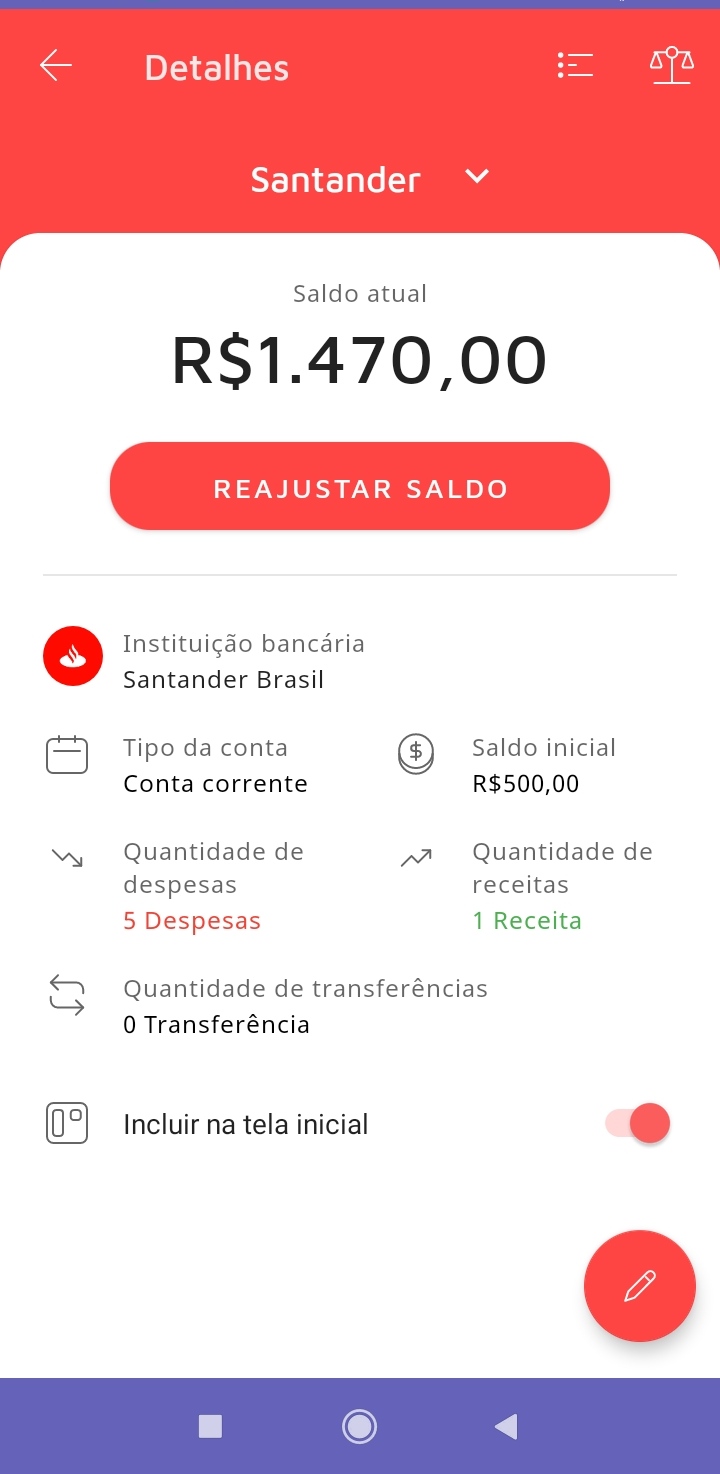Viewport: 720px width, 1474px height.
Task: Open the edit account pencil button
Action: (x=639, y=1286)
